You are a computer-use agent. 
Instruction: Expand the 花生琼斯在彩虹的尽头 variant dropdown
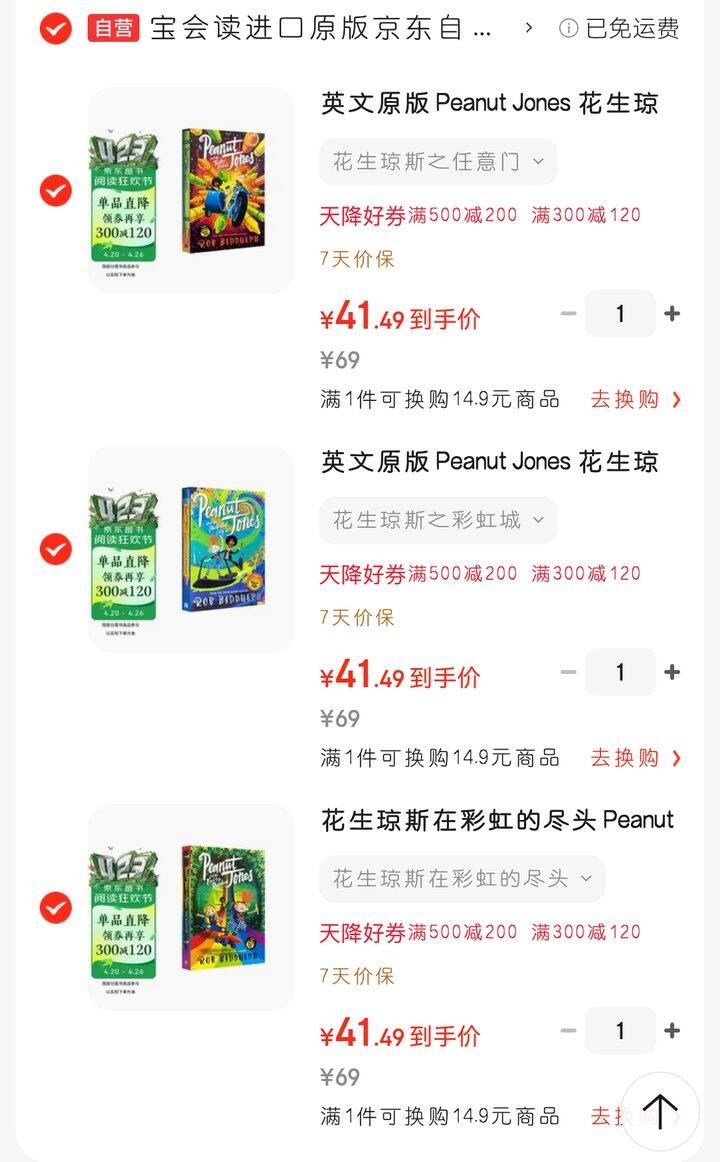[462, 879]
